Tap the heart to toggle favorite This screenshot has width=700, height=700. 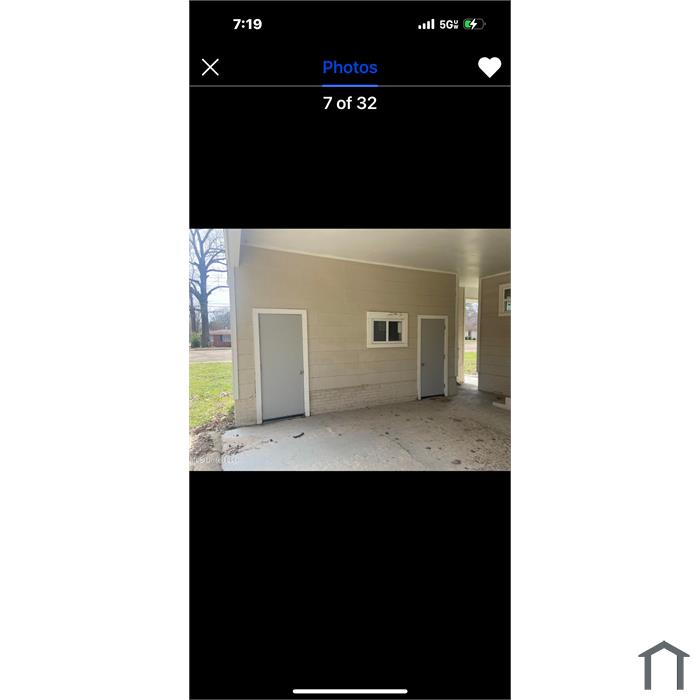pyautogui.click(x=489, y=67)
